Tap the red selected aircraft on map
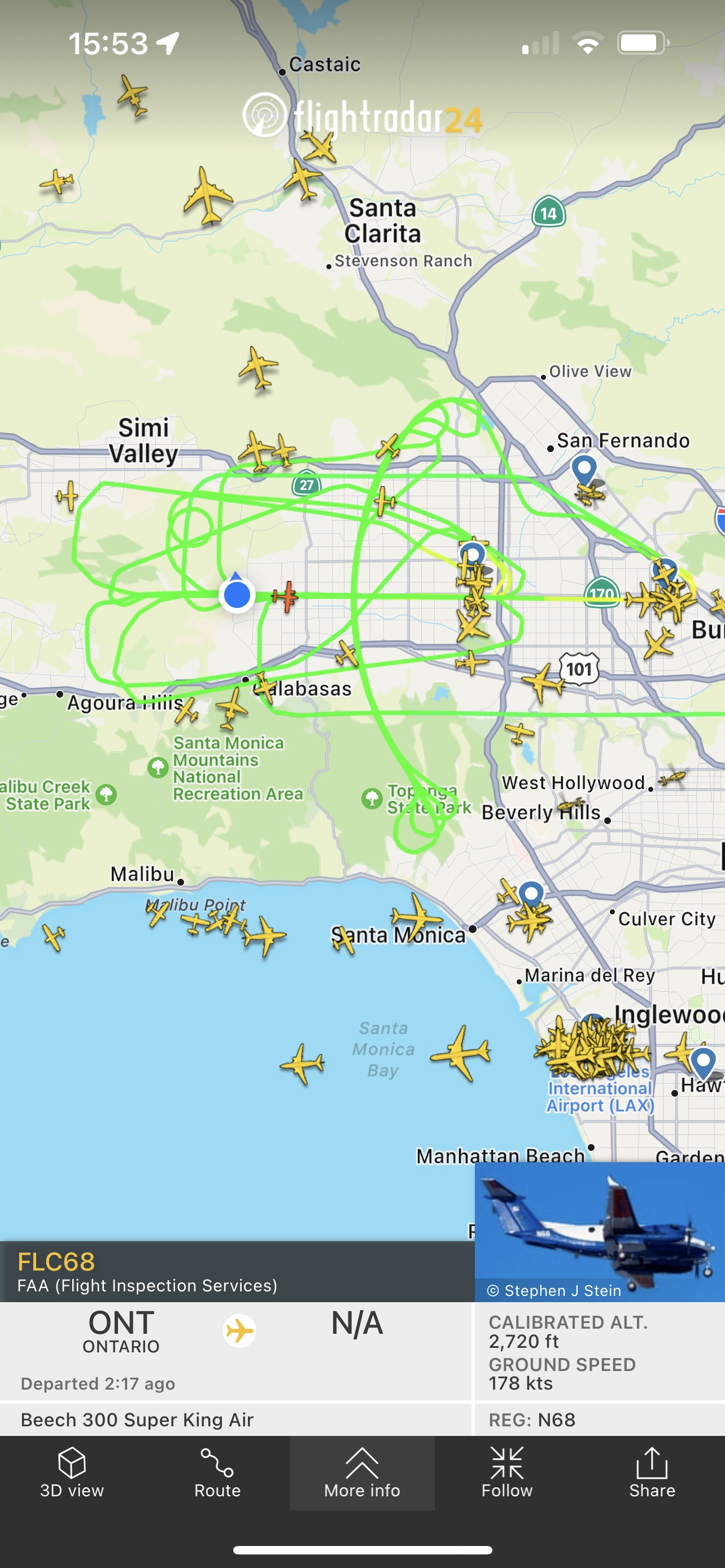This screenshot has width=725, height=1568. [285, 596]
